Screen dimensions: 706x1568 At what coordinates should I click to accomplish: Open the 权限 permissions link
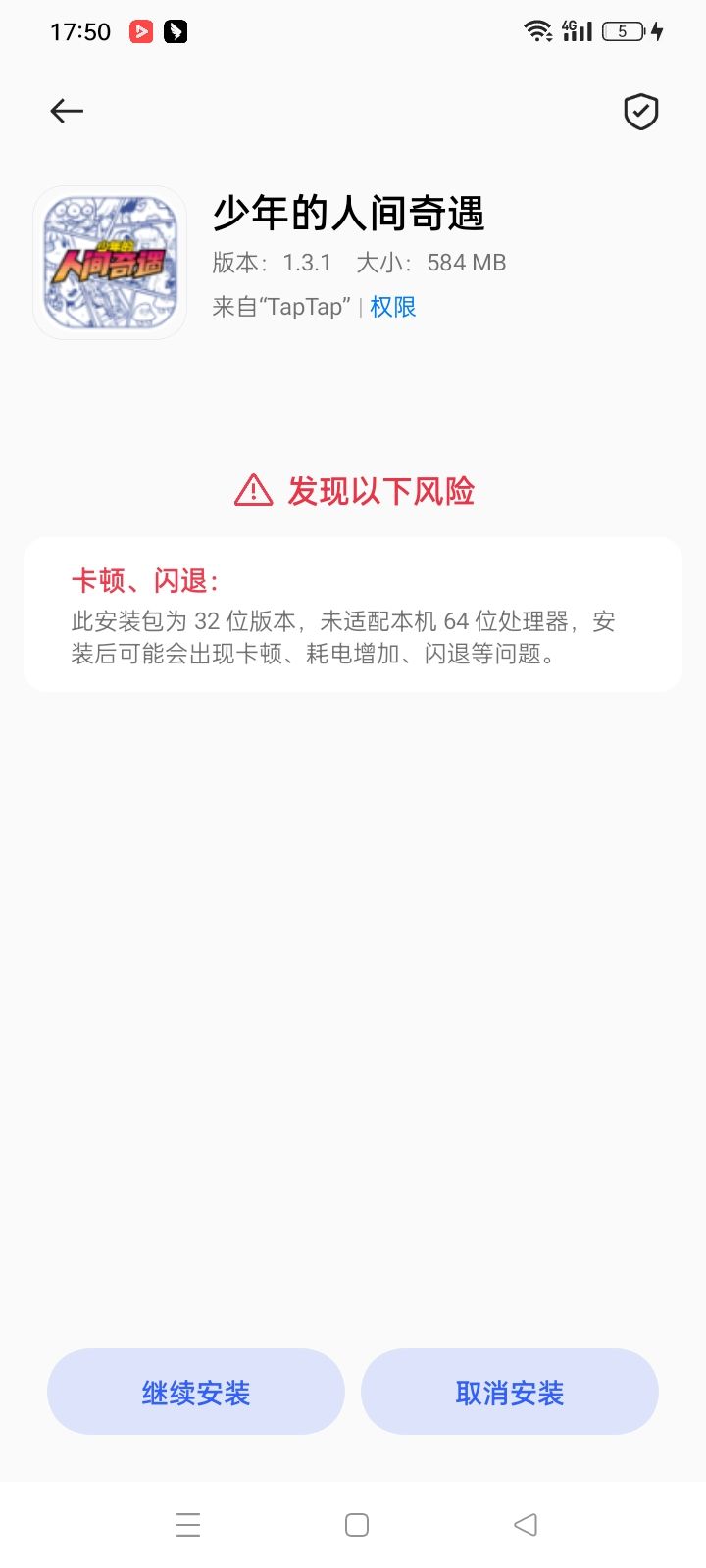[392, 307]
